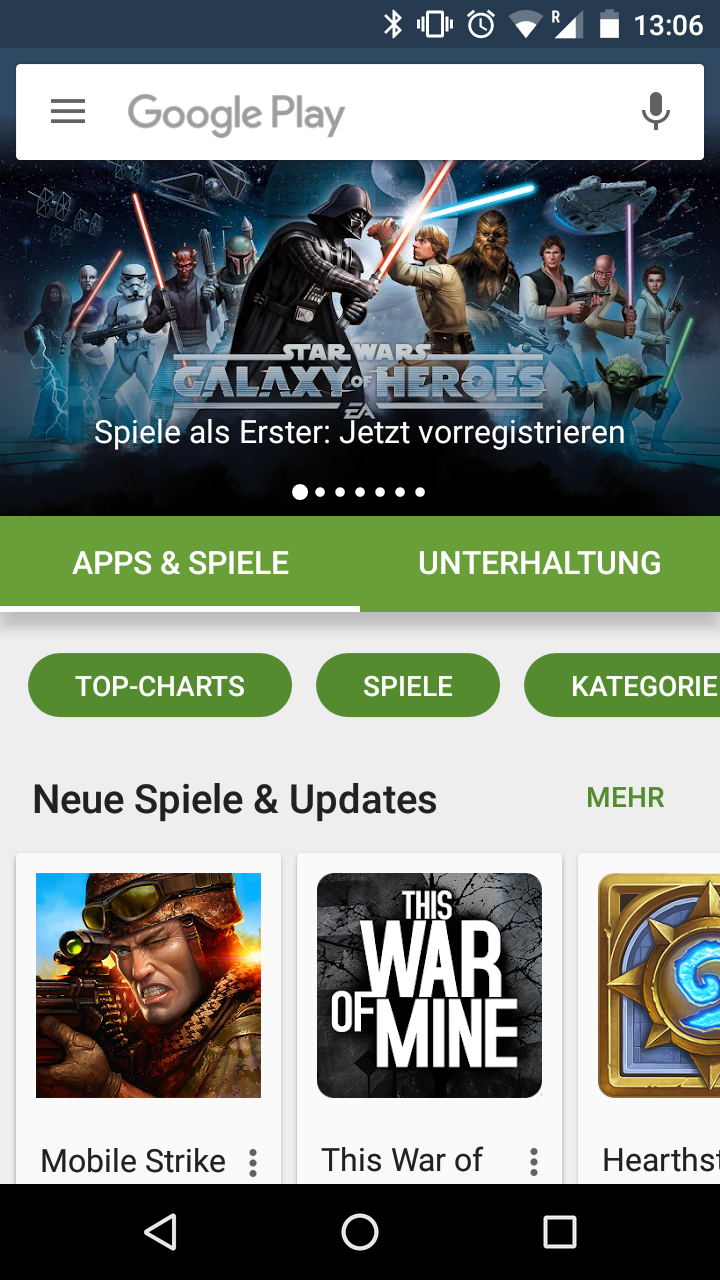This screenshot has width=720, height=1280.
Task: Open the Spiele chip
Action: [x=408, y=686]
